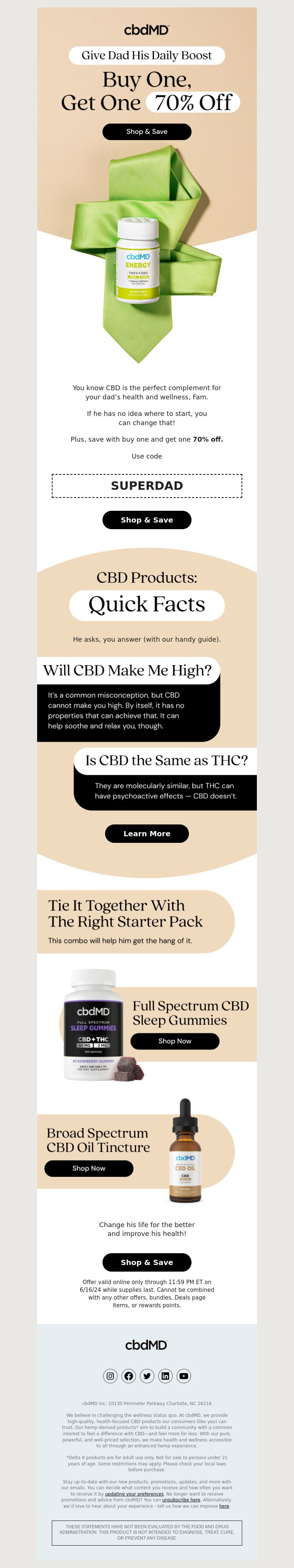Open cbdMD's LinkedIn page
294x1568 pixels.
165,1376
